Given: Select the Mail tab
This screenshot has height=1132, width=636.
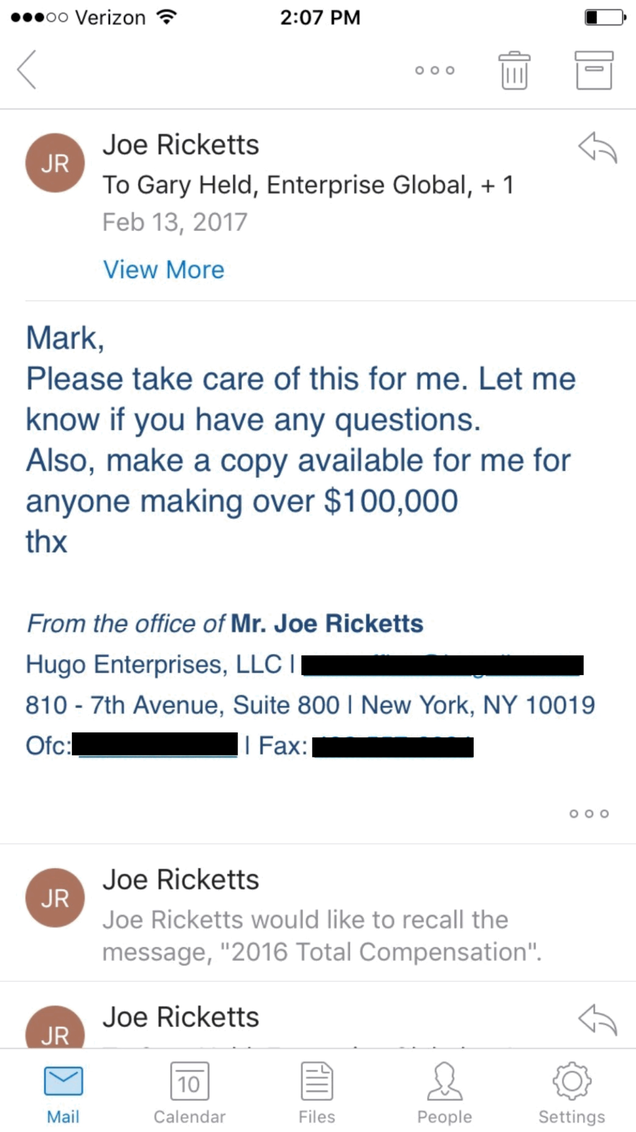Looking at the screenshot, I should point(63,1092).
